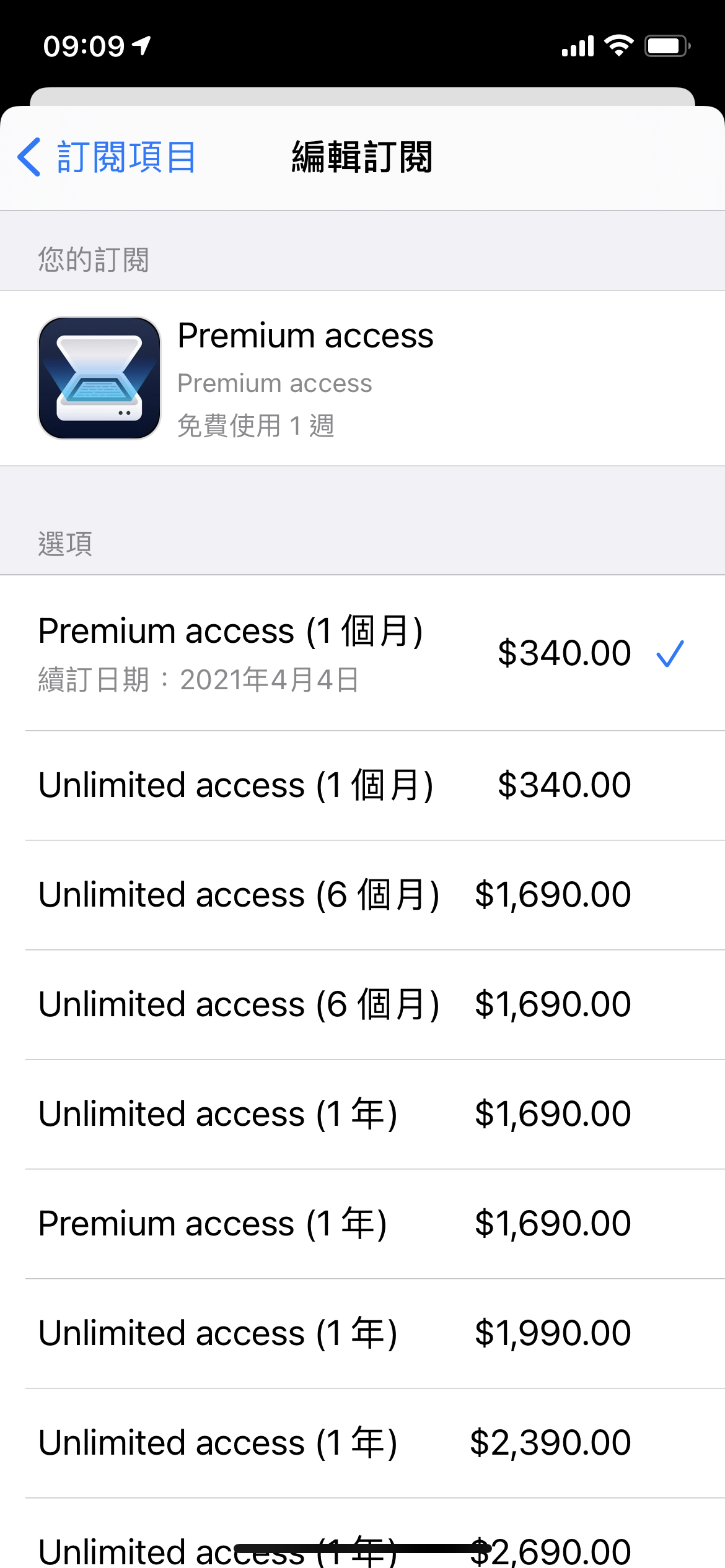The height and width of the screenshot is (1568, 725).
Task: Pick Unlimited access (1 年) at $1,990.00
Action: pyautogui.click(x=362, y=1334)
